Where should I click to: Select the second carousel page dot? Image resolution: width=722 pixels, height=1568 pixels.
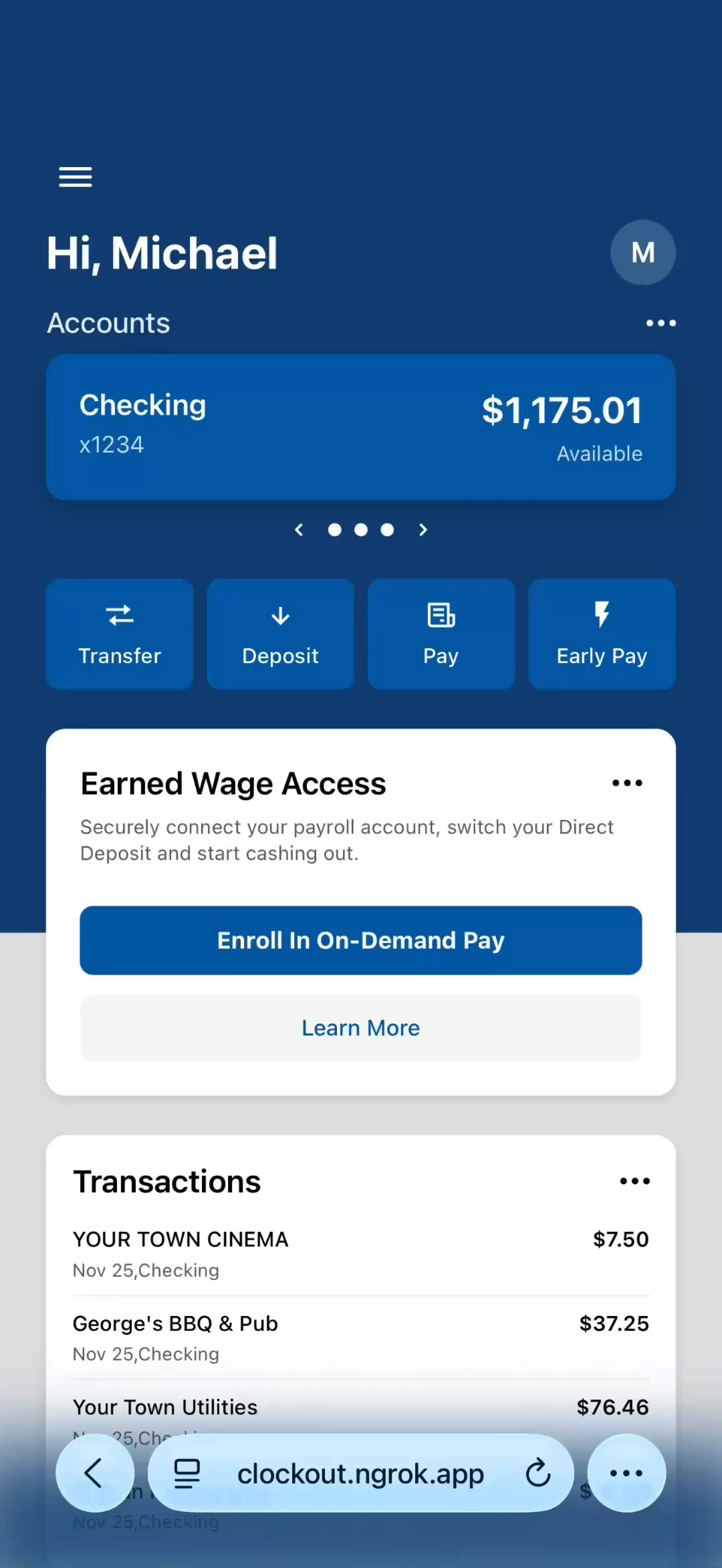(361, 529)
